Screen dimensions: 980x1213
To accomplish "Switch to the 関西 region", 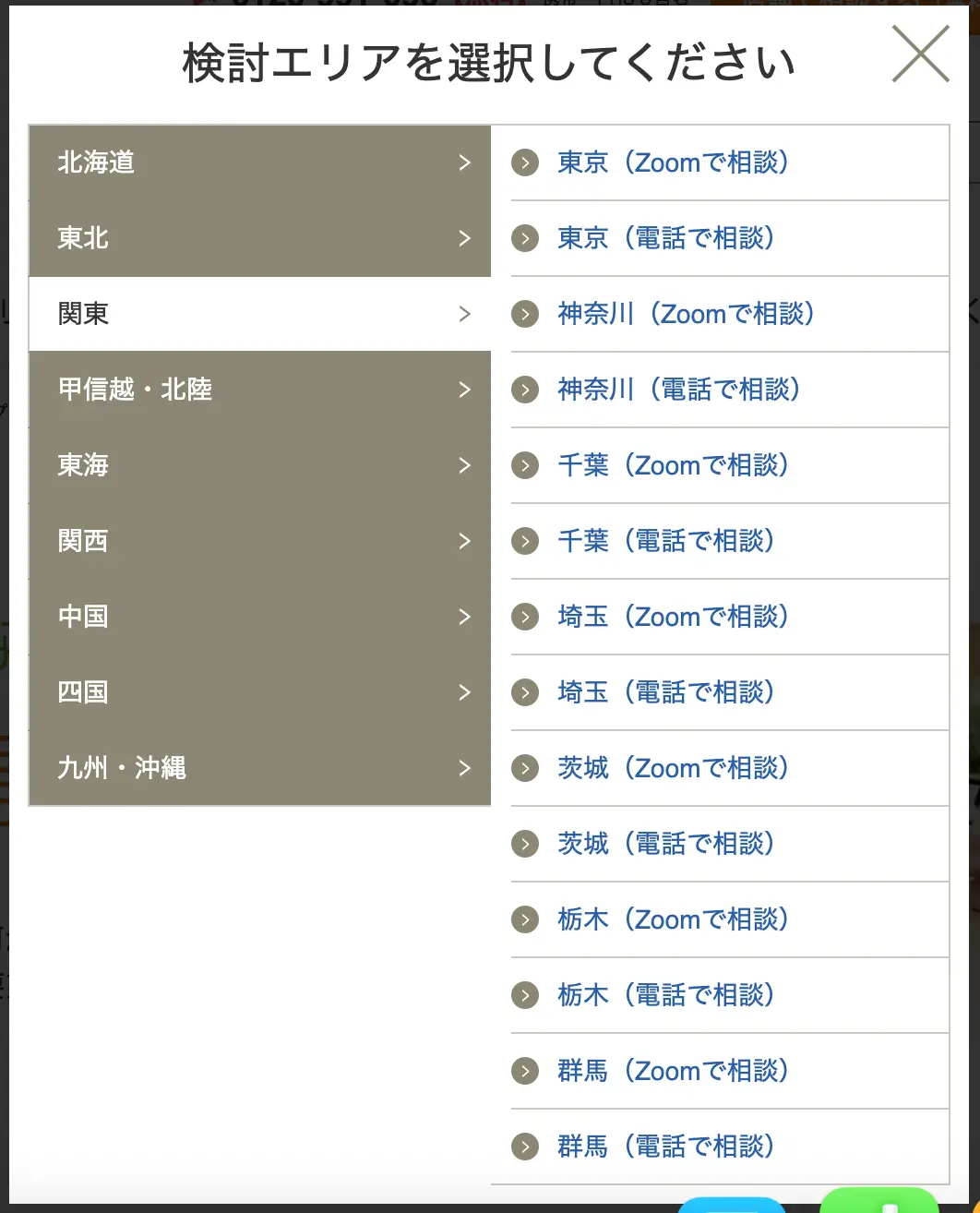I will pos(259,541).
